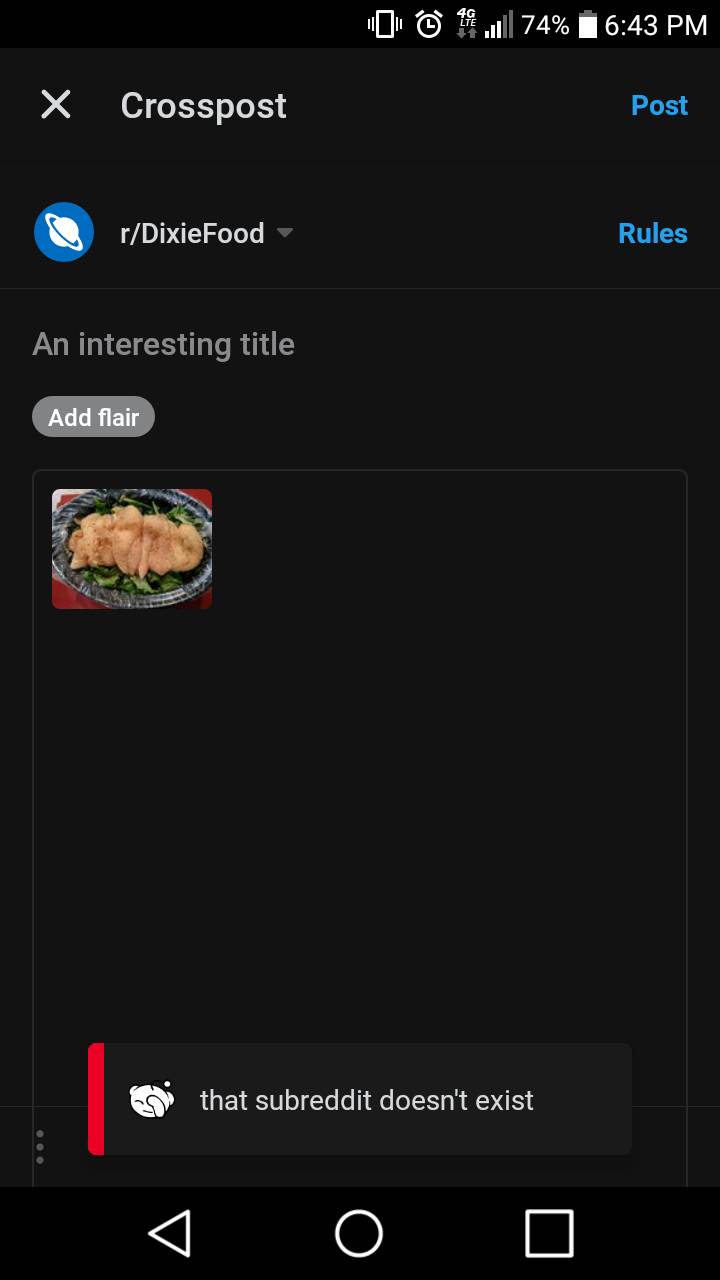The image size is (720, 1280).
Task: Go back using the system back button
Action: click(x=170, y=1233)
